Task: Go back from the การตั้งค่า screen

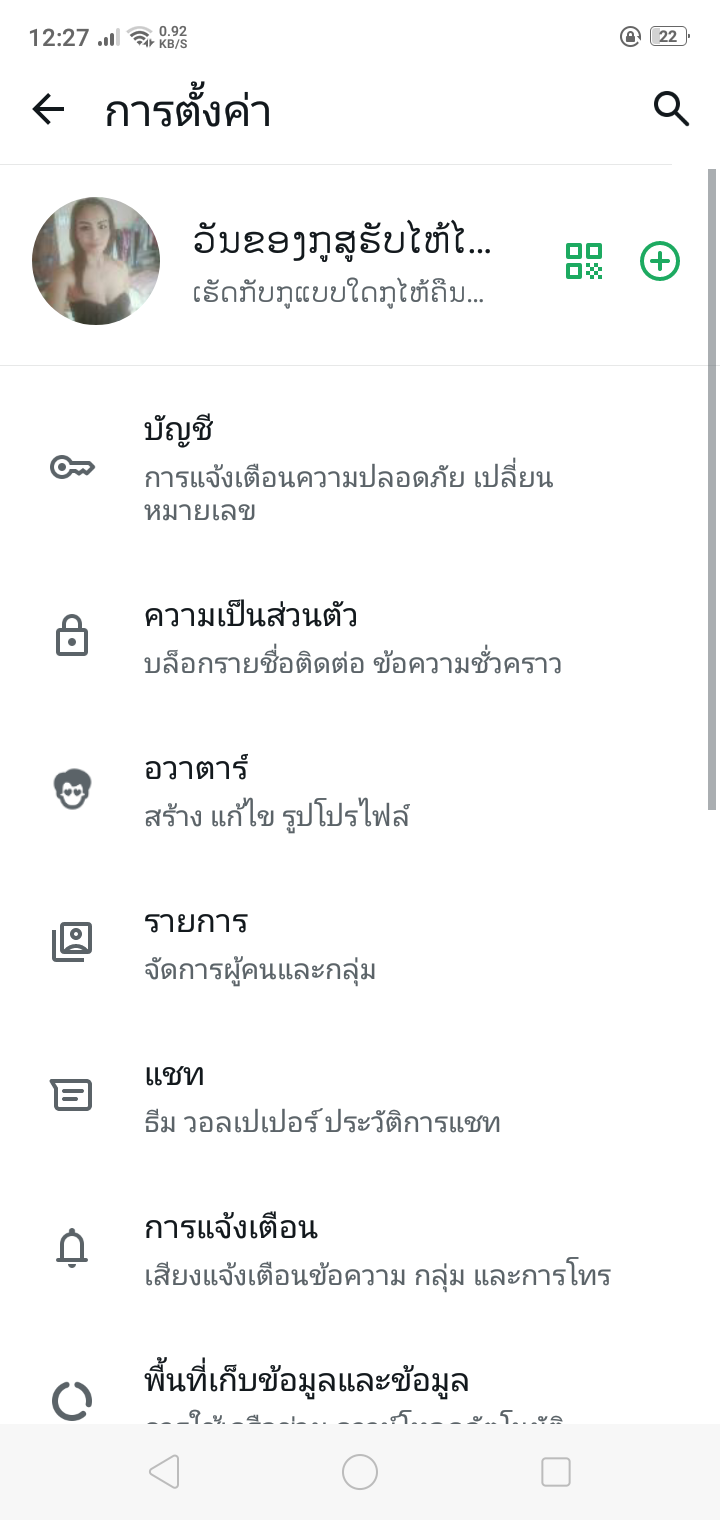Action: coord(48,109)
